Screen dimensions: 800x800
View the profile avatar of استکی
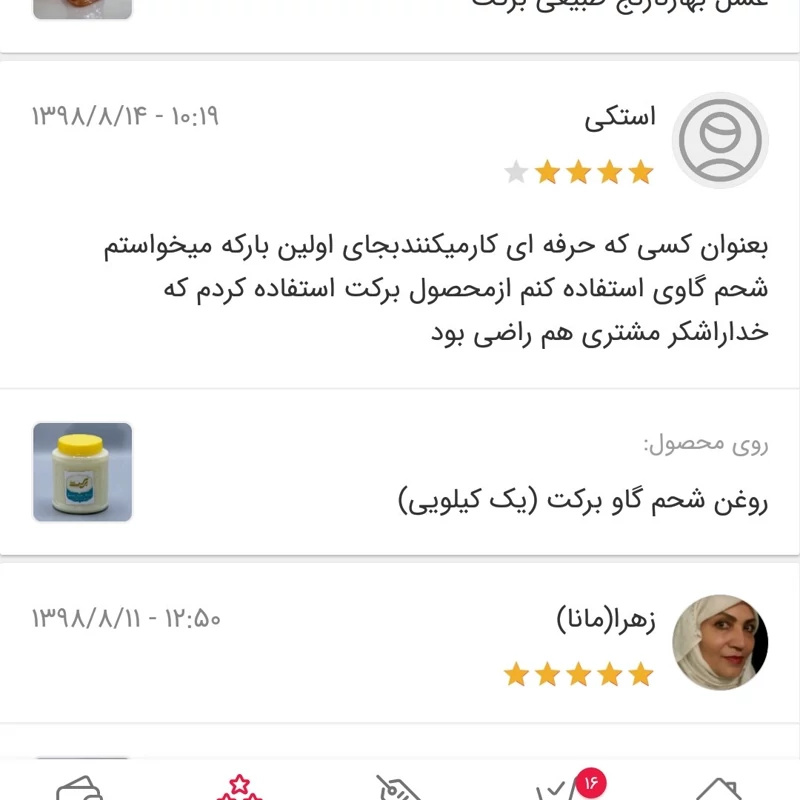[719, 140]
